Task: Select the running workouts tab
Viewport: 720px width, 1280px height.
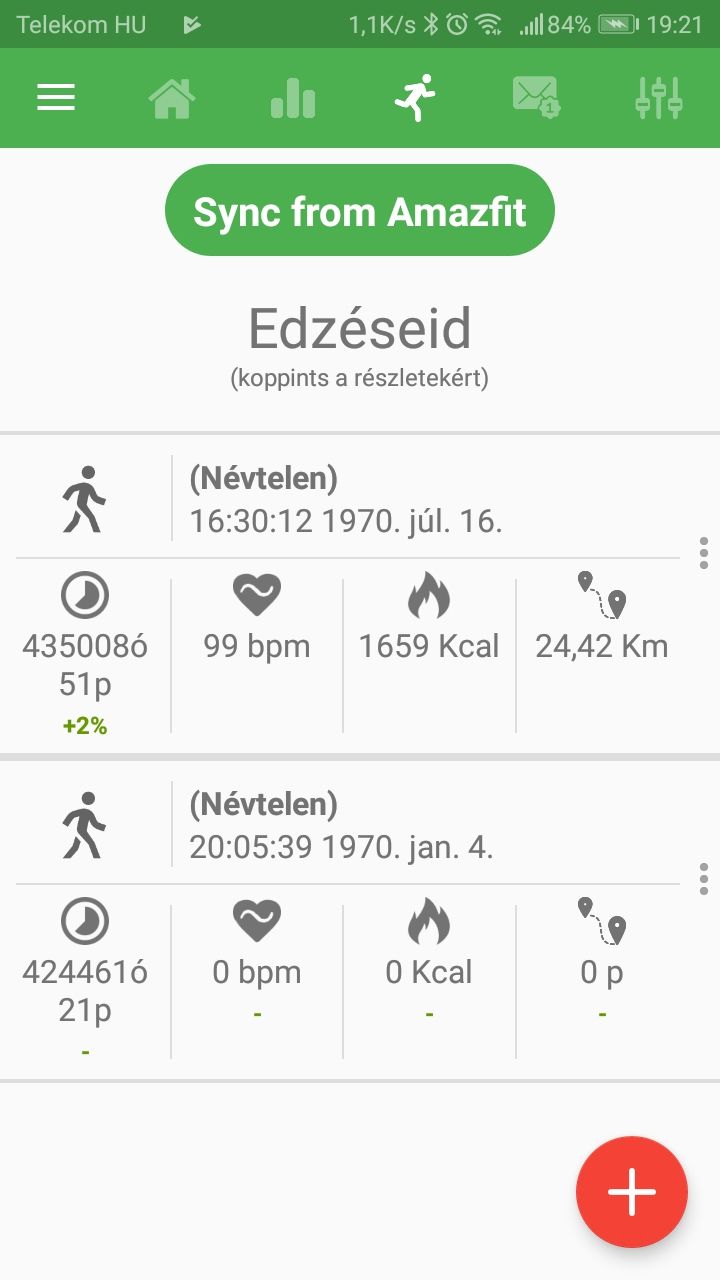Action: point(415,98)
